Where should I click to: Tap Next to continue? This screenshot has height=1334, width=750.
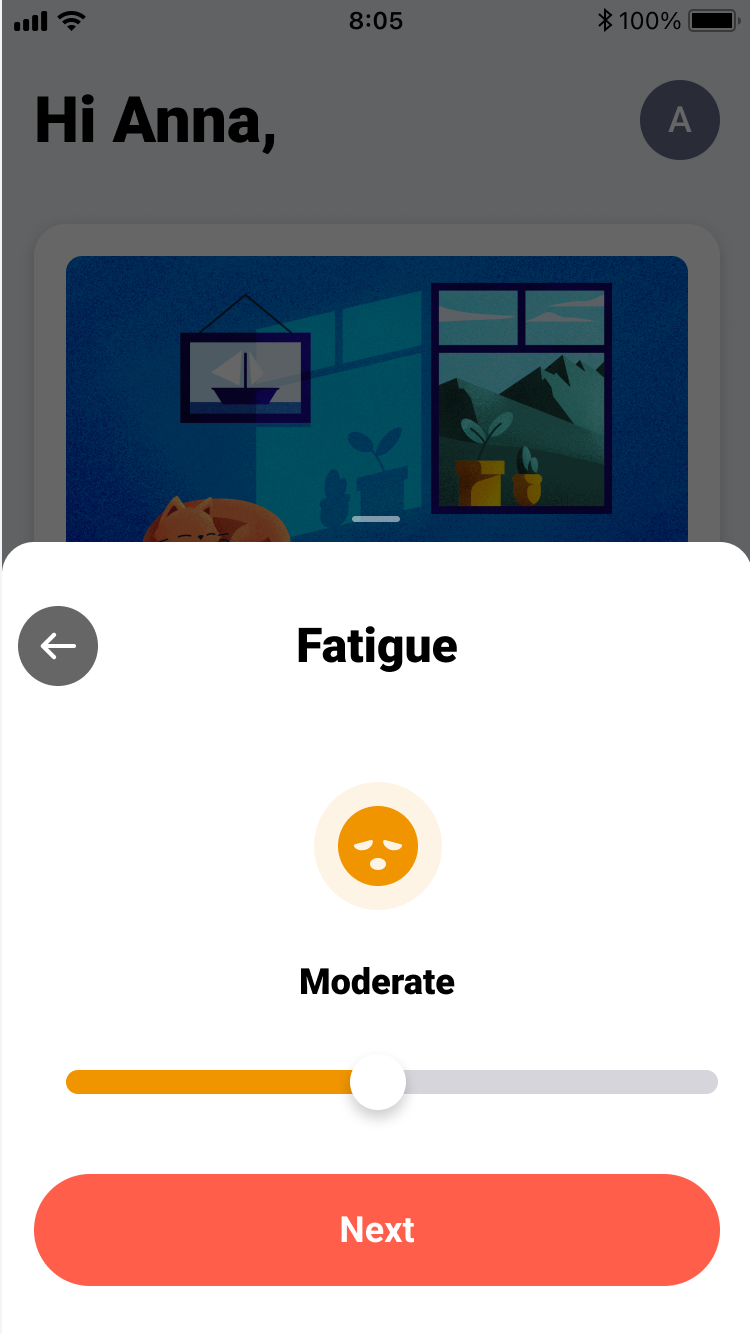377,1229
